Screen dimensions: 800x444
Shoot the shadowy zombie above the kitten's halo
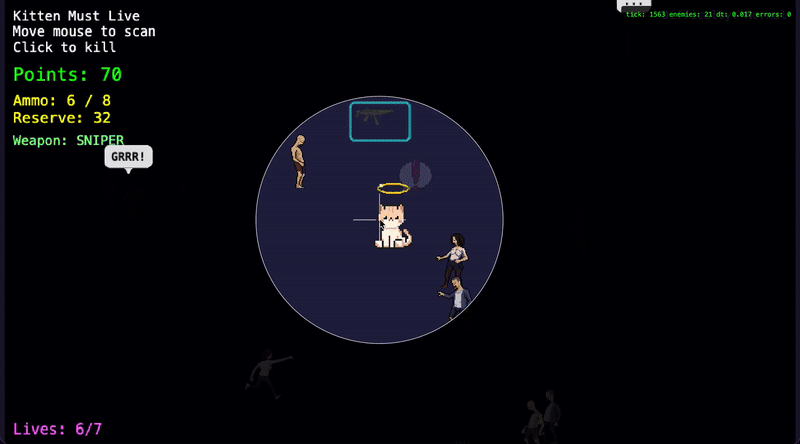[415, 173]
